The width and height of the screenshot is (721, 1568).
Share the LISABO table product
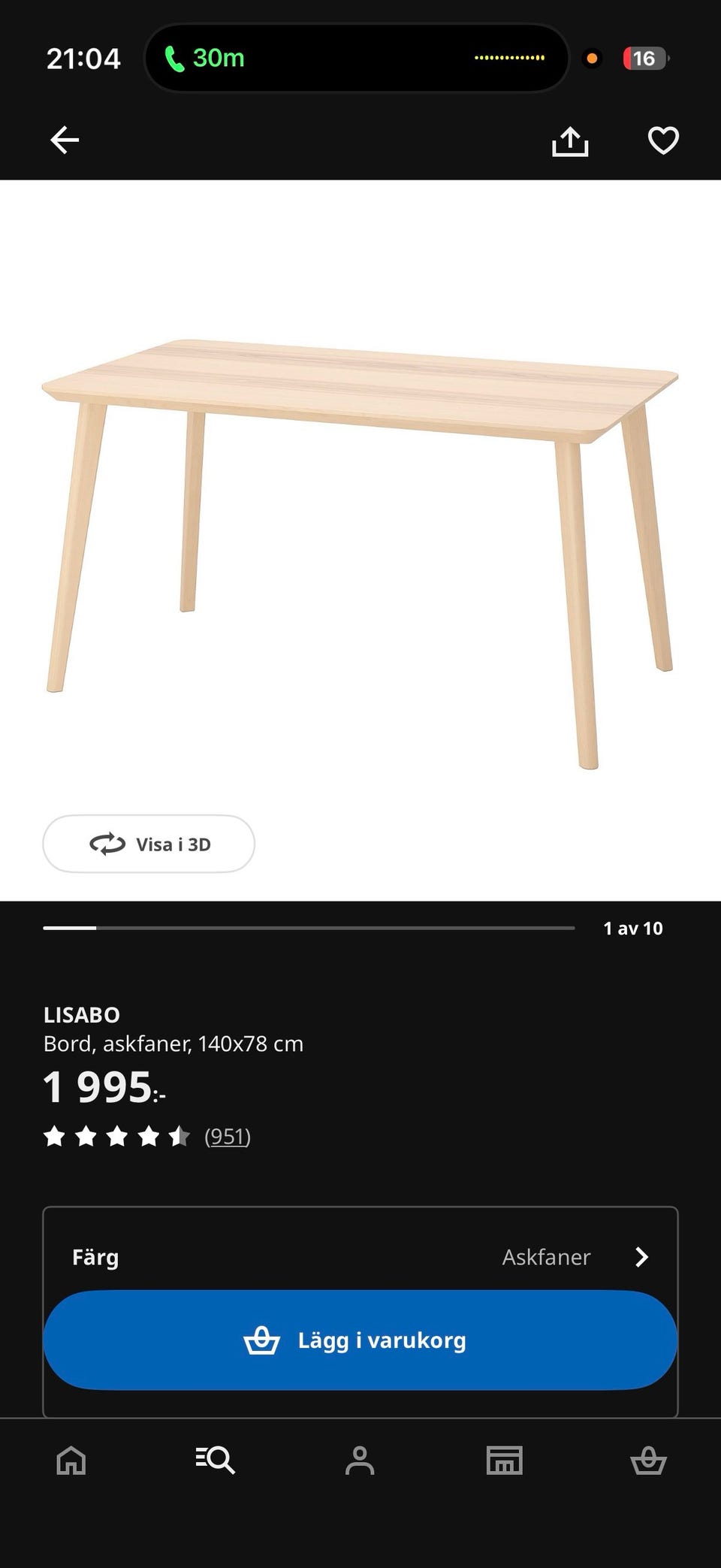tap(570, 140)
